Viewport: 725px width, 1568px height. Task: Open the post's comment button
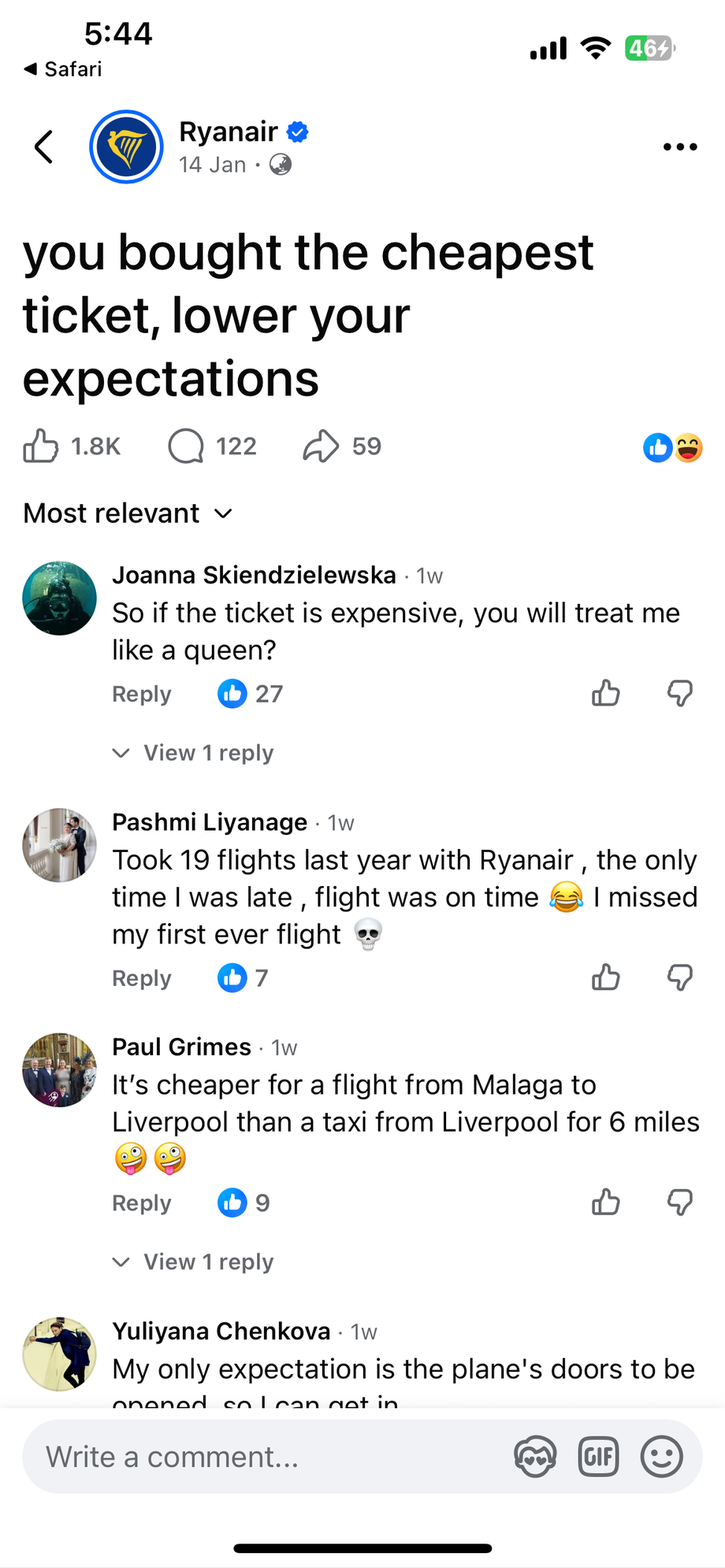click(186, 447)
